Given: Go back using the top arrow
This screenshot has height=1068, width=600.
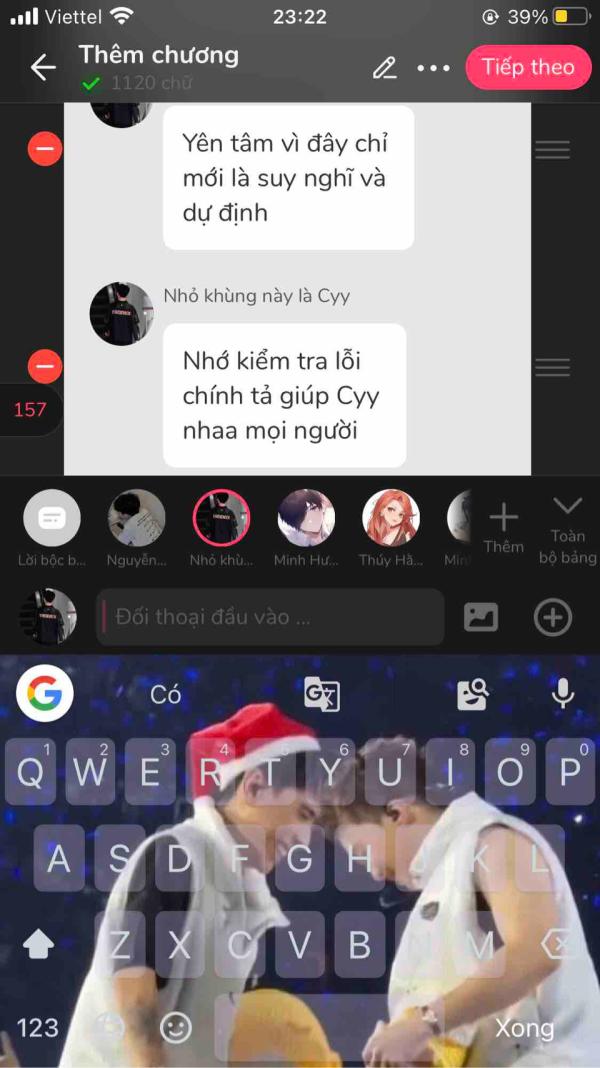Looking at the screenshot, I should pyautogui.click(x=43, y=67).
